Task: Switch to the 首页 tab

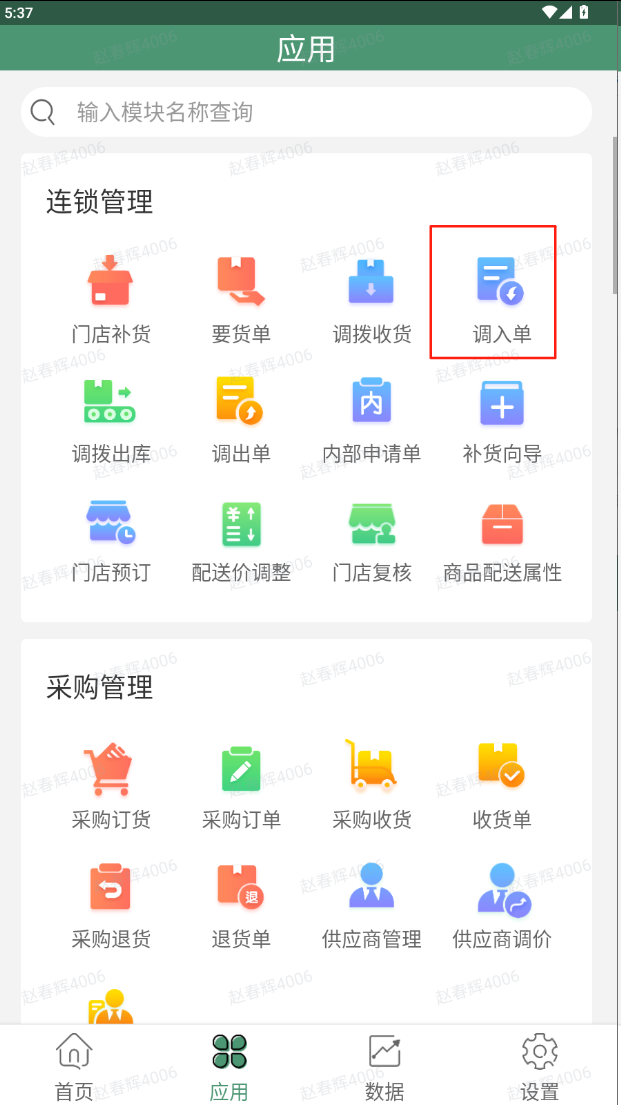Action: 74,1066
